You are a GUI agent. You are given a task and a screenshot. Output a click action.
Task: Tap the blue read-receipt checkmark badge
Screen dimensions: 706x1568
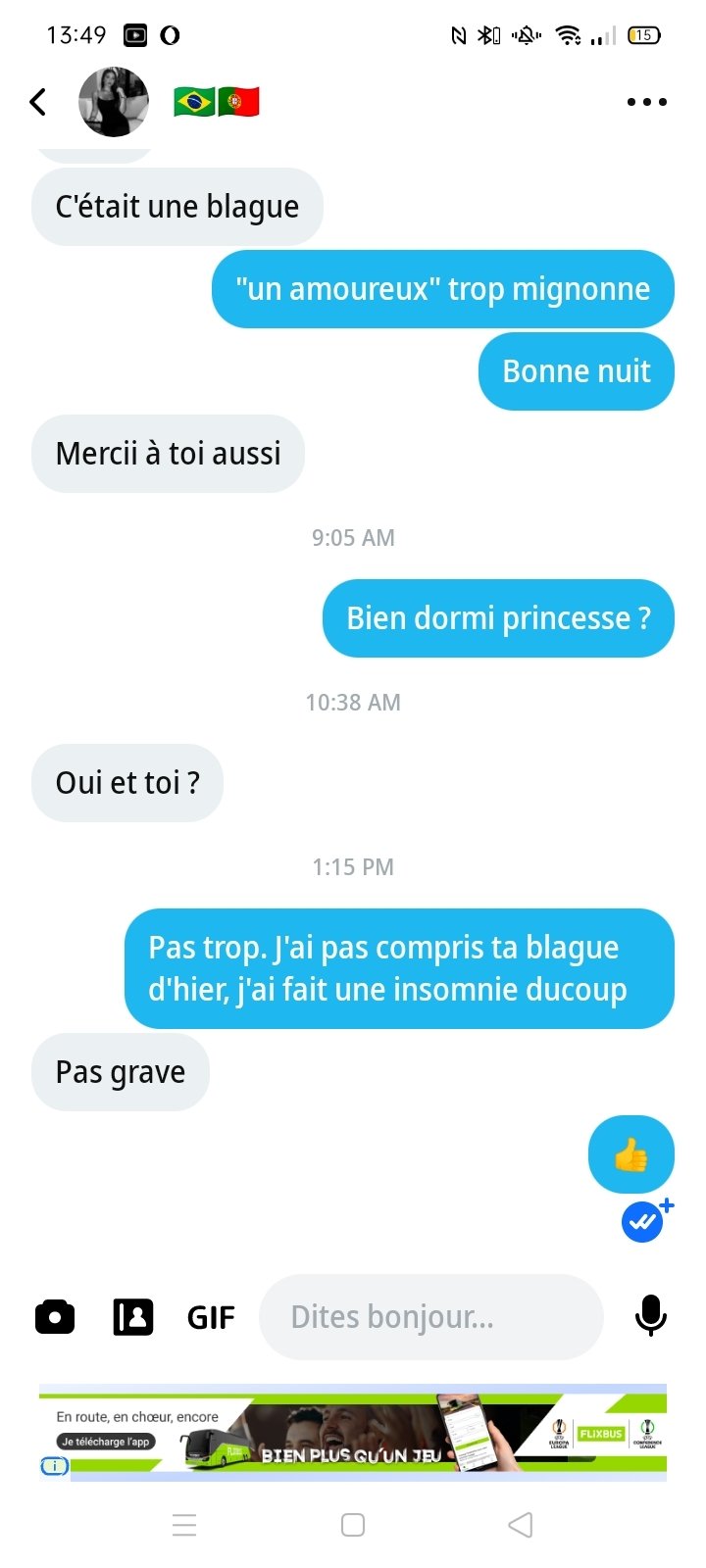coord(642,1222)
